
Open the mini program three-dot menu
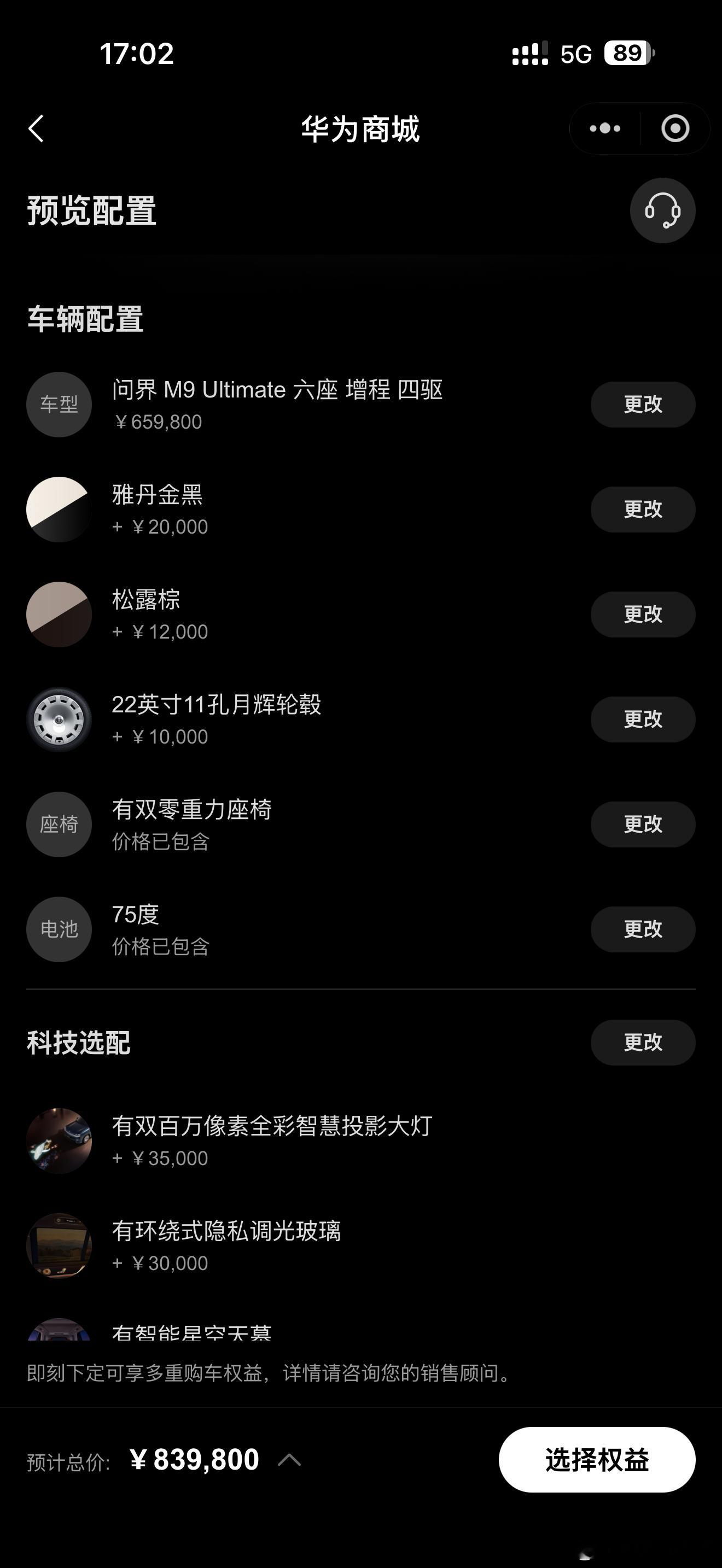coord(604,128)
